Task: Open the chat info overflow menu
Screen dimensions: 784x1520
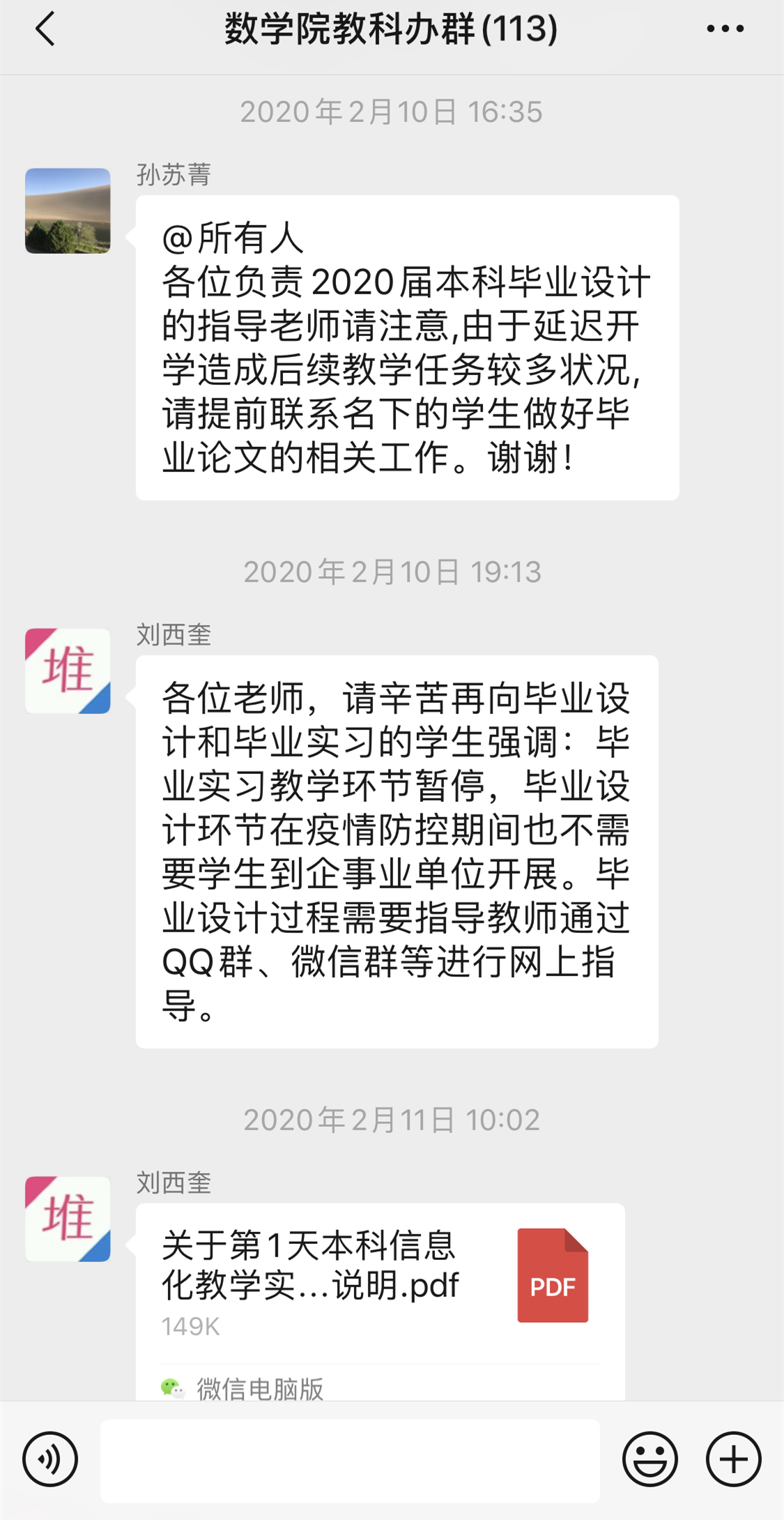Action: click(x=725, y=29)
